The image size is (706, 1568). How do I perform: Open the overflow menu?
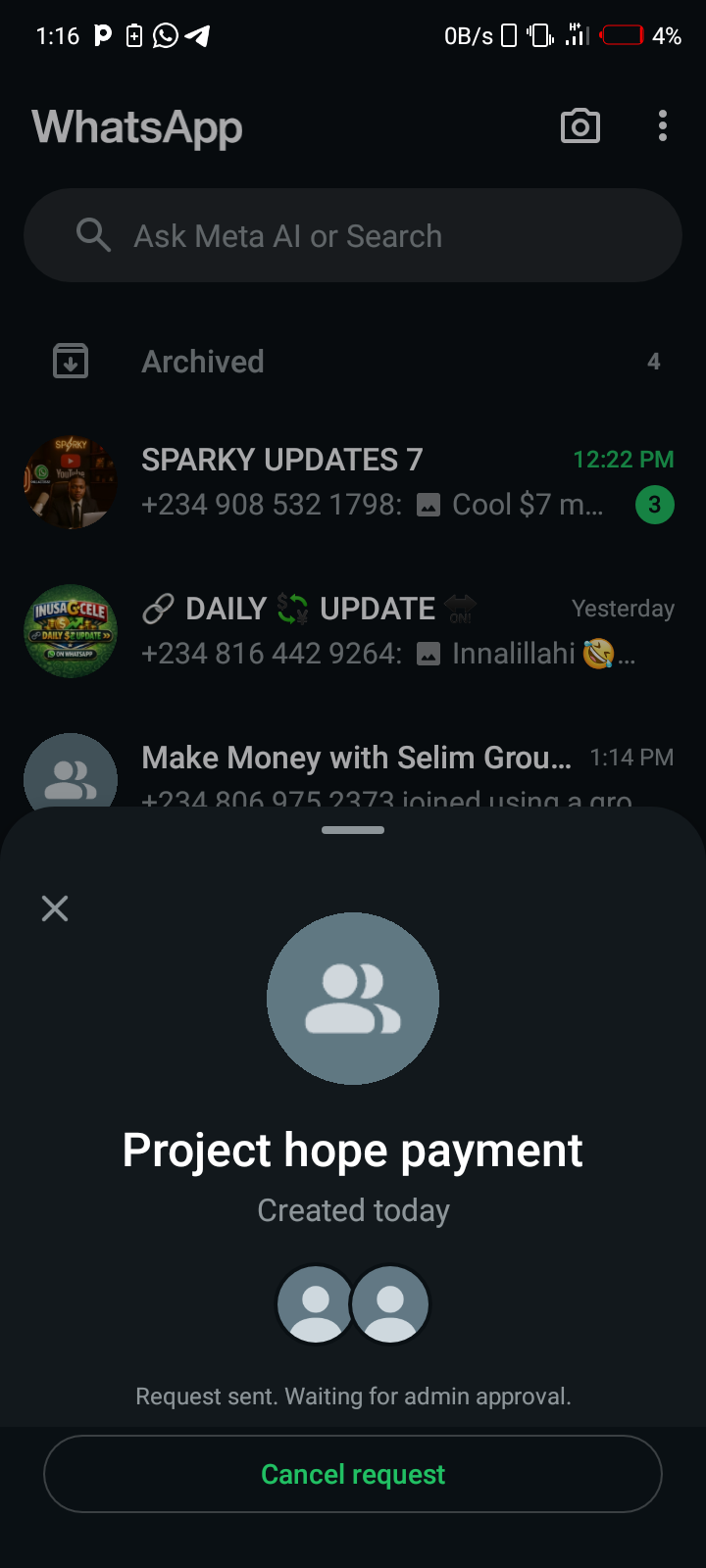[663, 126]
